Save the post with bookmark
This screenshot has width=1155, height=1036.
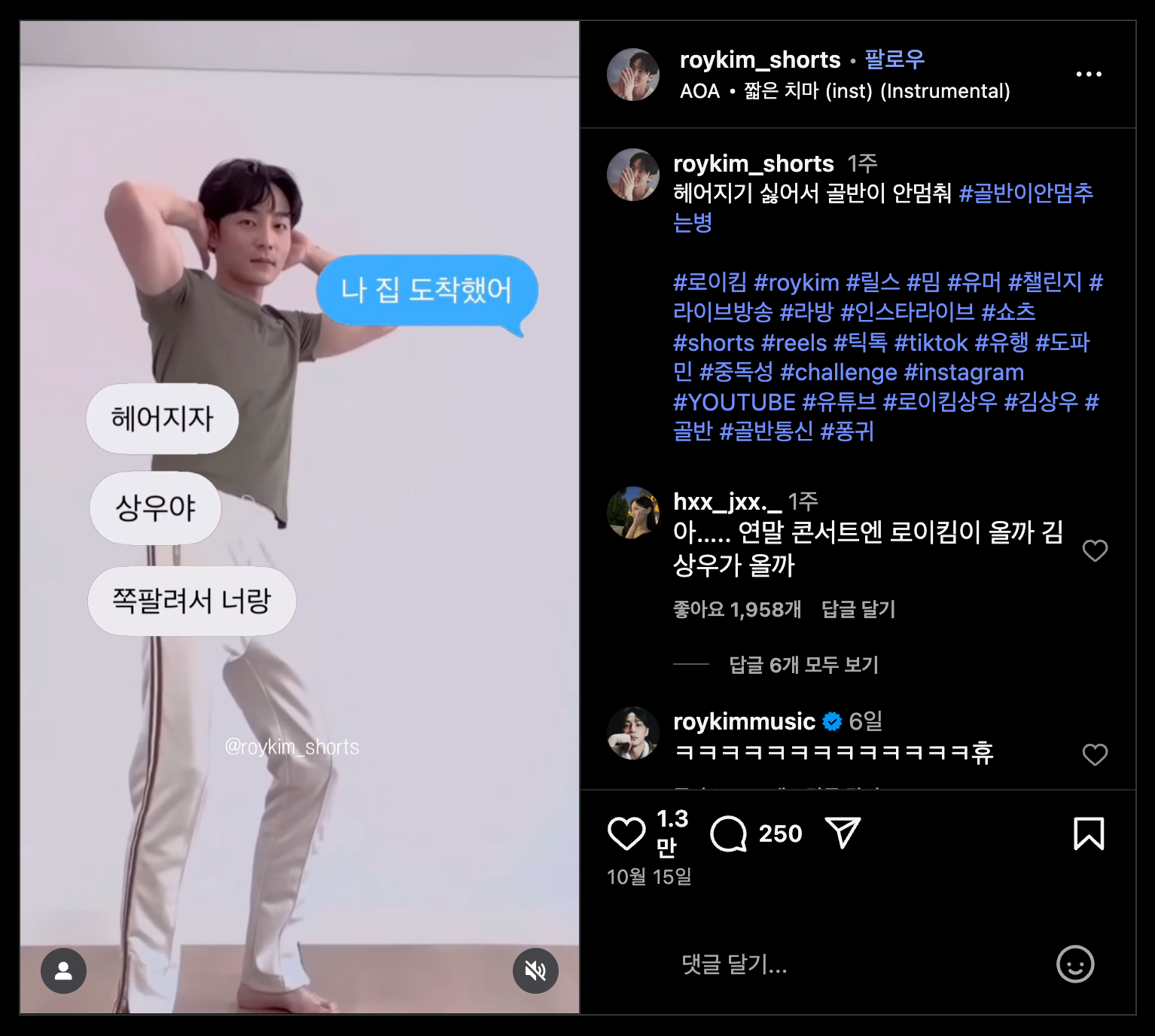(x=1088, y=833)
